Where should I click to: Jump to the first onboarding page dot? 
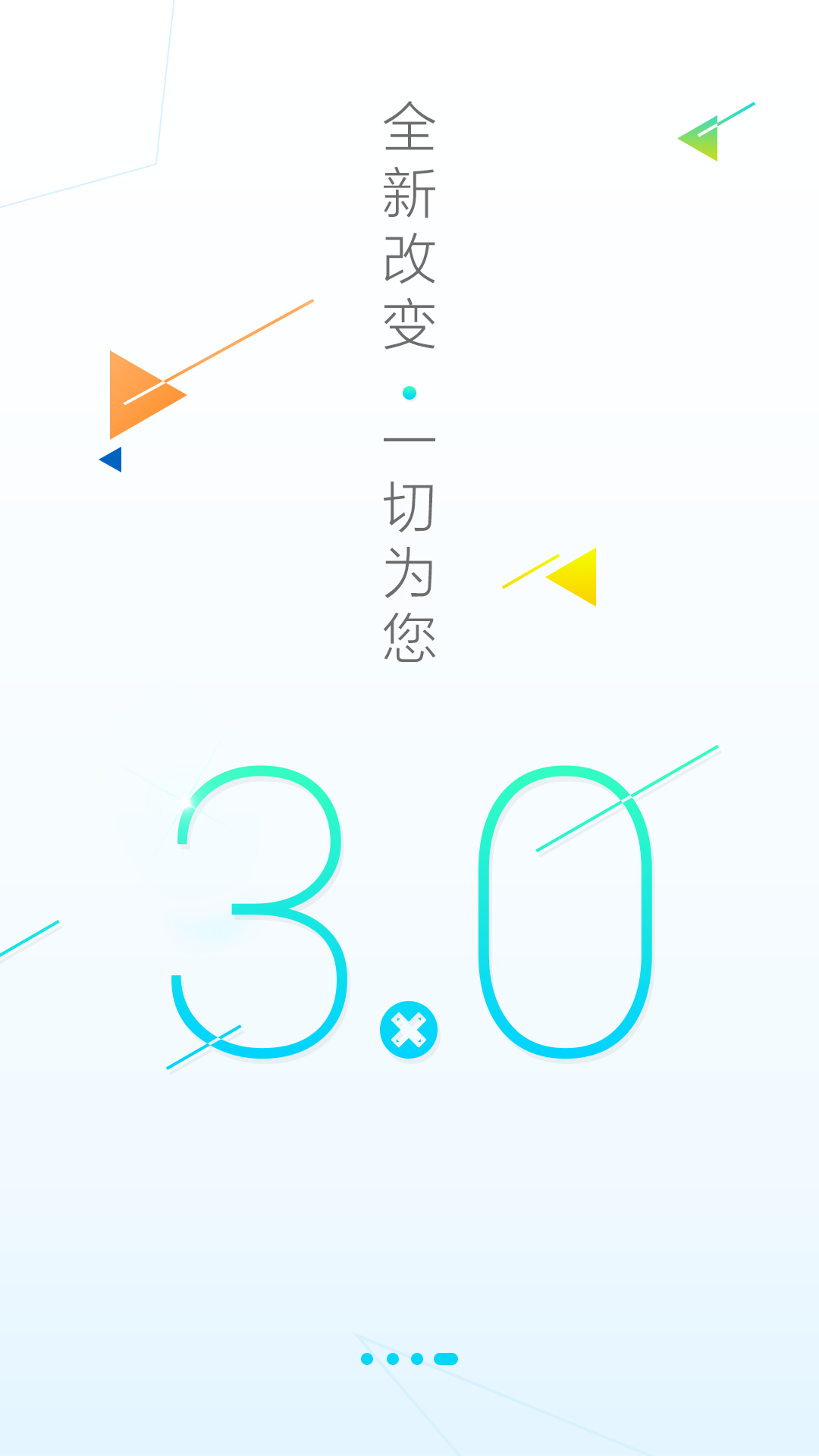(367, 1359)
